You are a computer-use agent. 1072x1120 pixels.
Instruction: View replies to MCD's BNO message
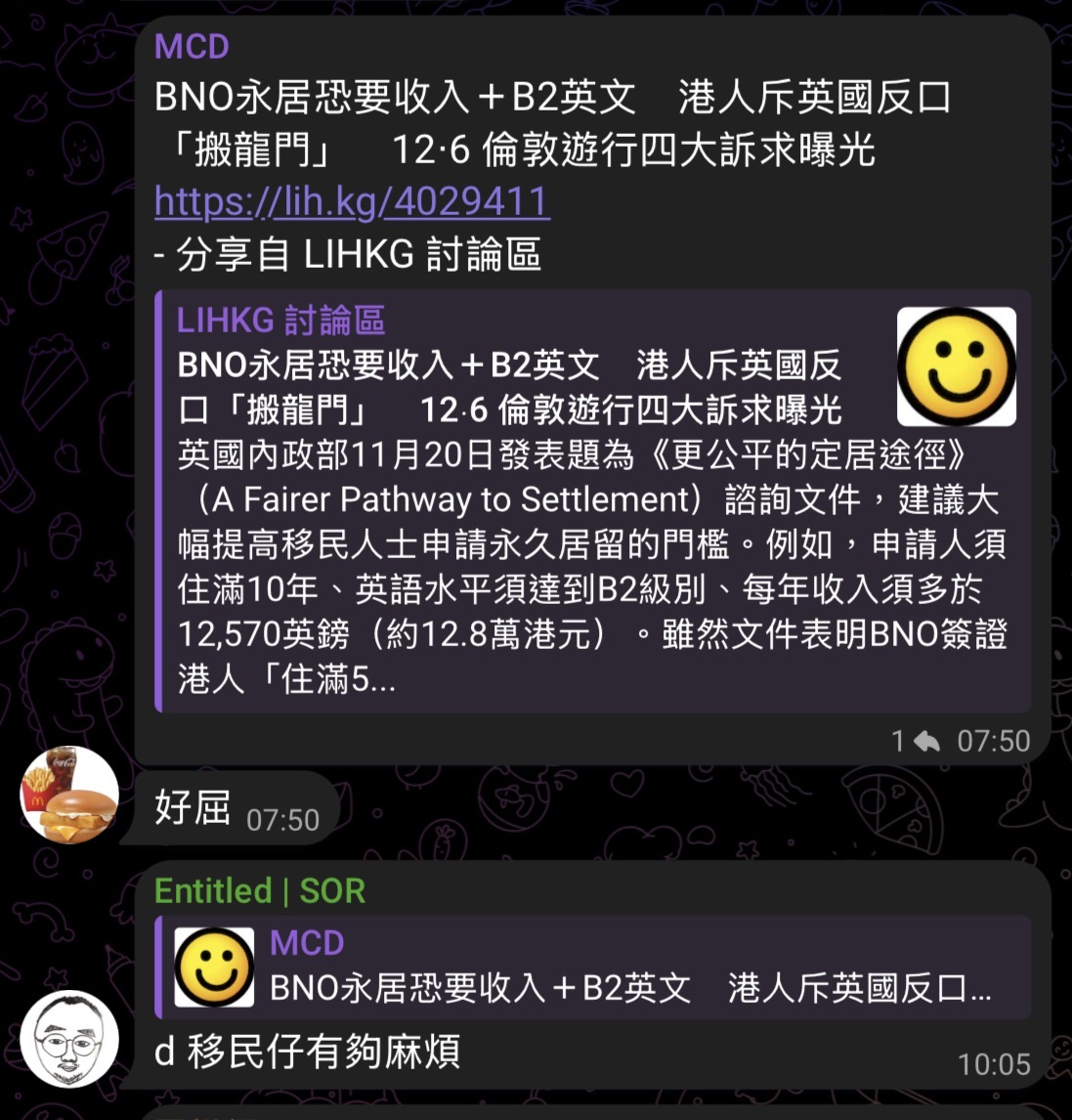[x=916, y=742]
